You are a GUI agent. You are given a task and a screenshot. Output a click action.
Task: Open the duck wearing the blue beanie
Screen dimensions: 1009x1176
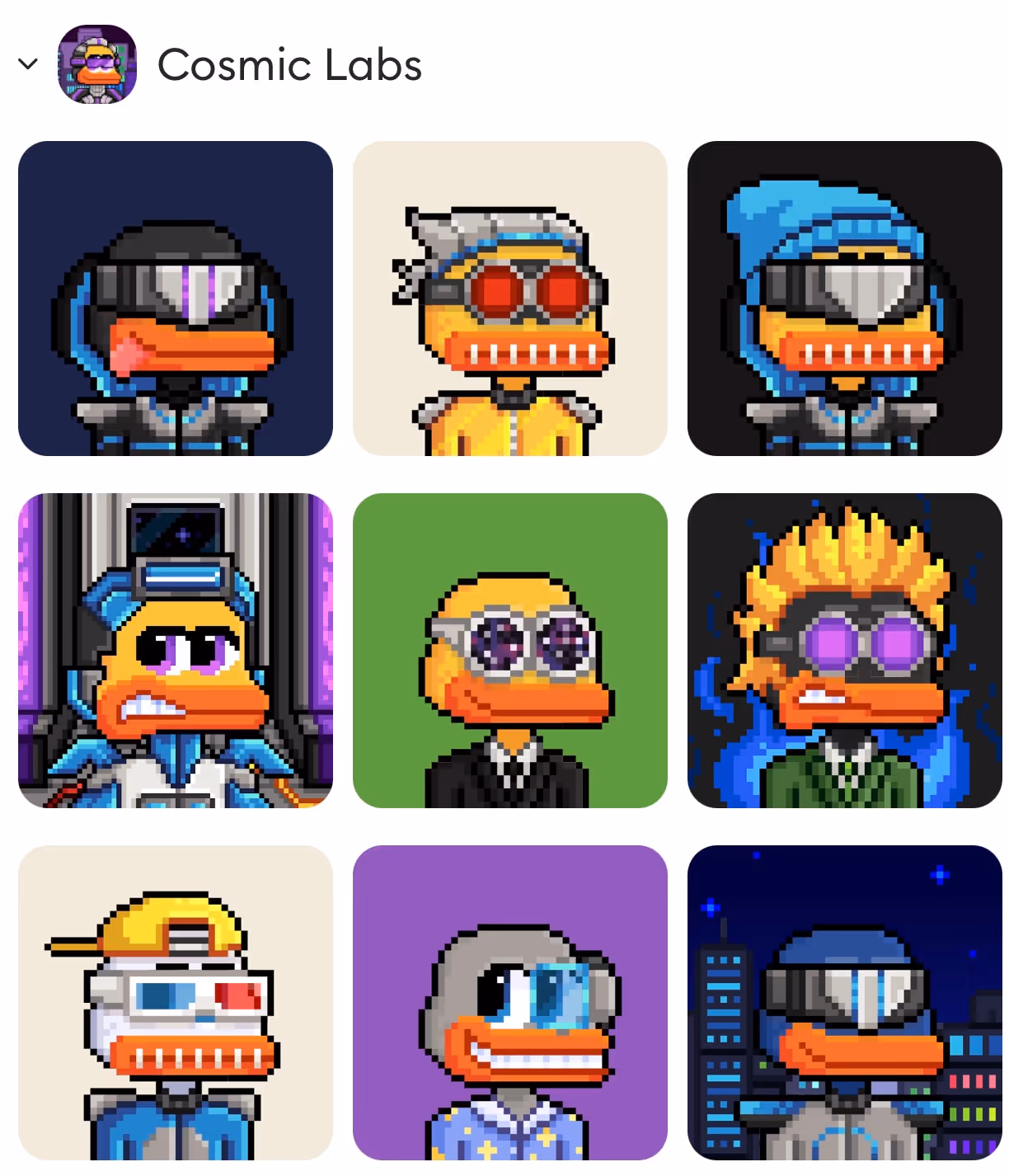(x=845, y=299)
